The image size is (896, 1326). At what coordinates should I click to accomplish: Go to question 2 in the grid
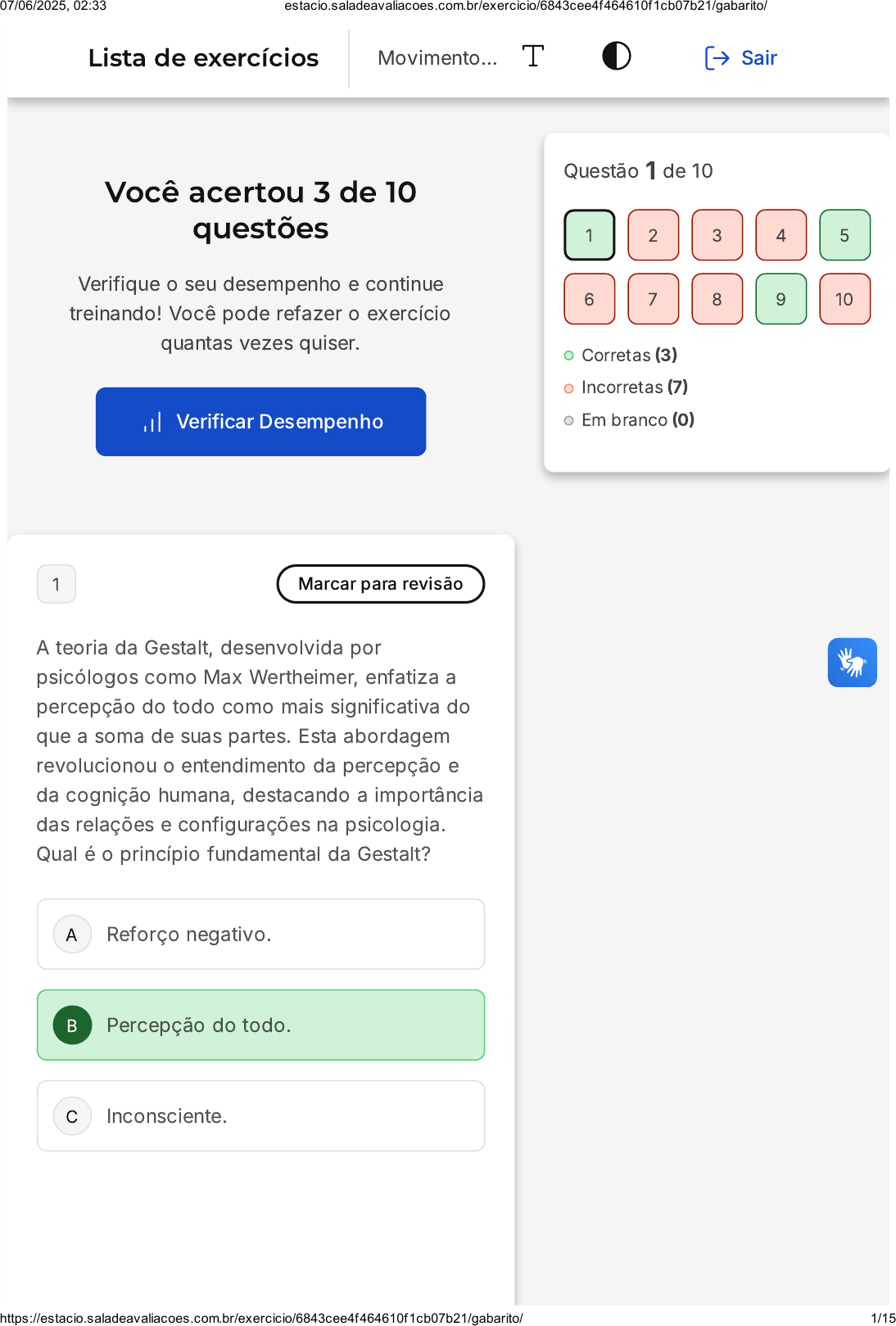[x=653, y=236]
